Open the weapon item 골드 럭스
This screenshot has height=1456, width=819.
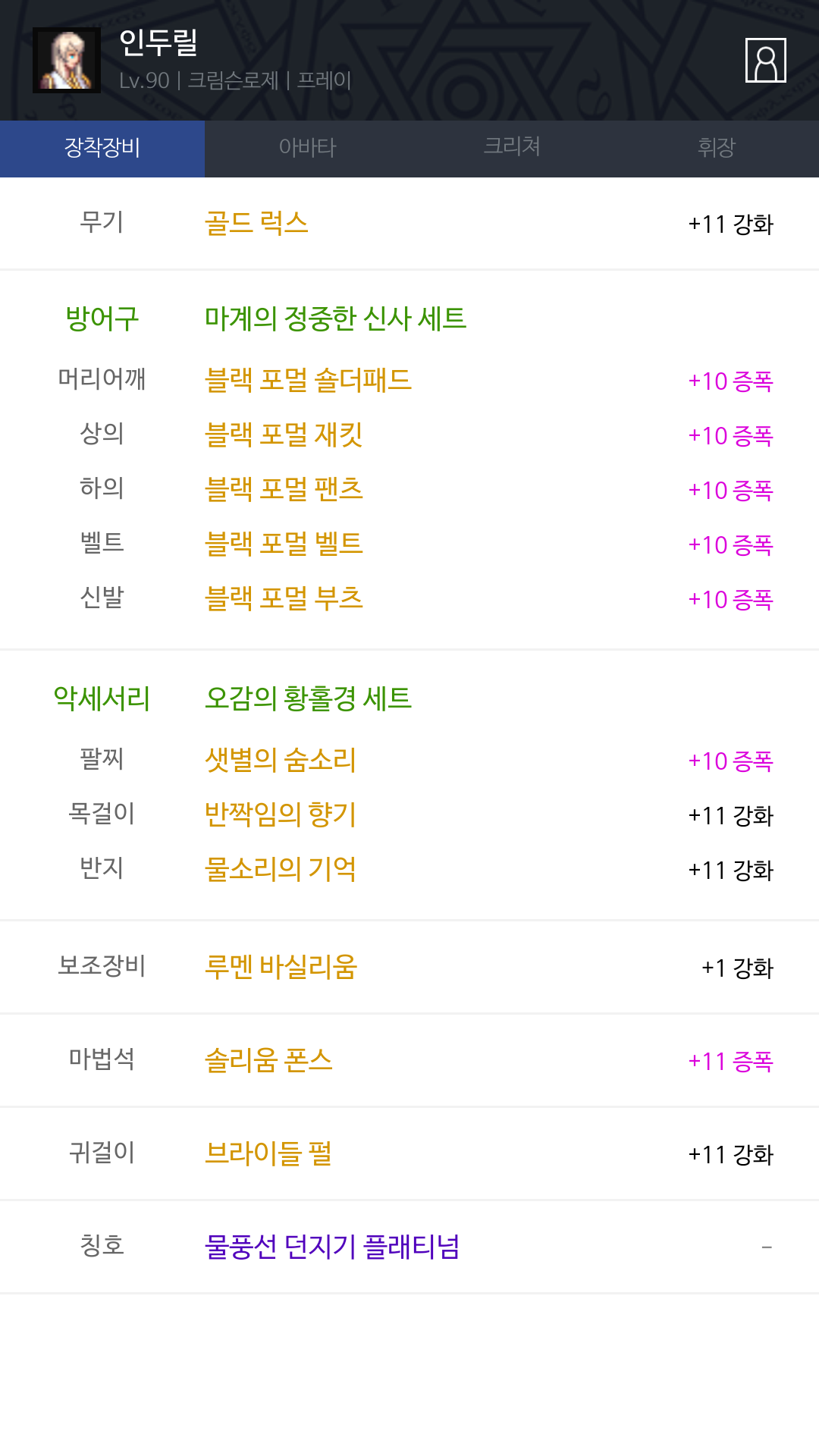(x=256, y=223)
